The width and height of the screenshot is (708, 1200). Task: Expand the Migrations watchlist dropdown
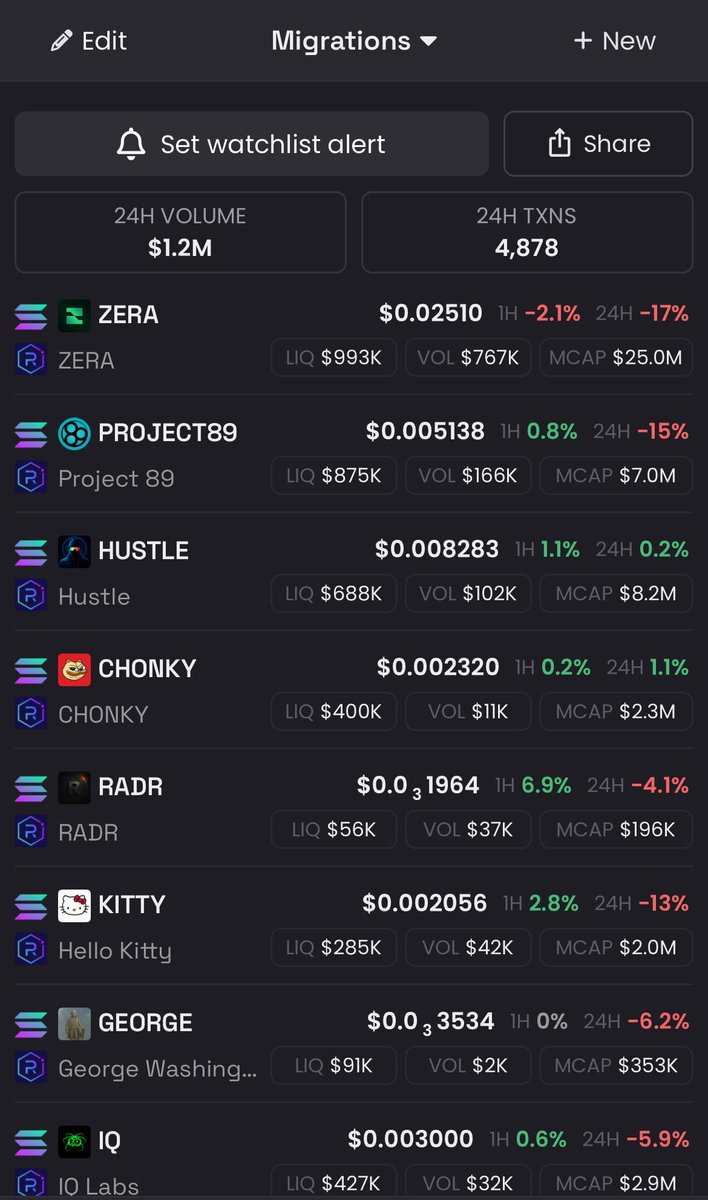point(354,41)
